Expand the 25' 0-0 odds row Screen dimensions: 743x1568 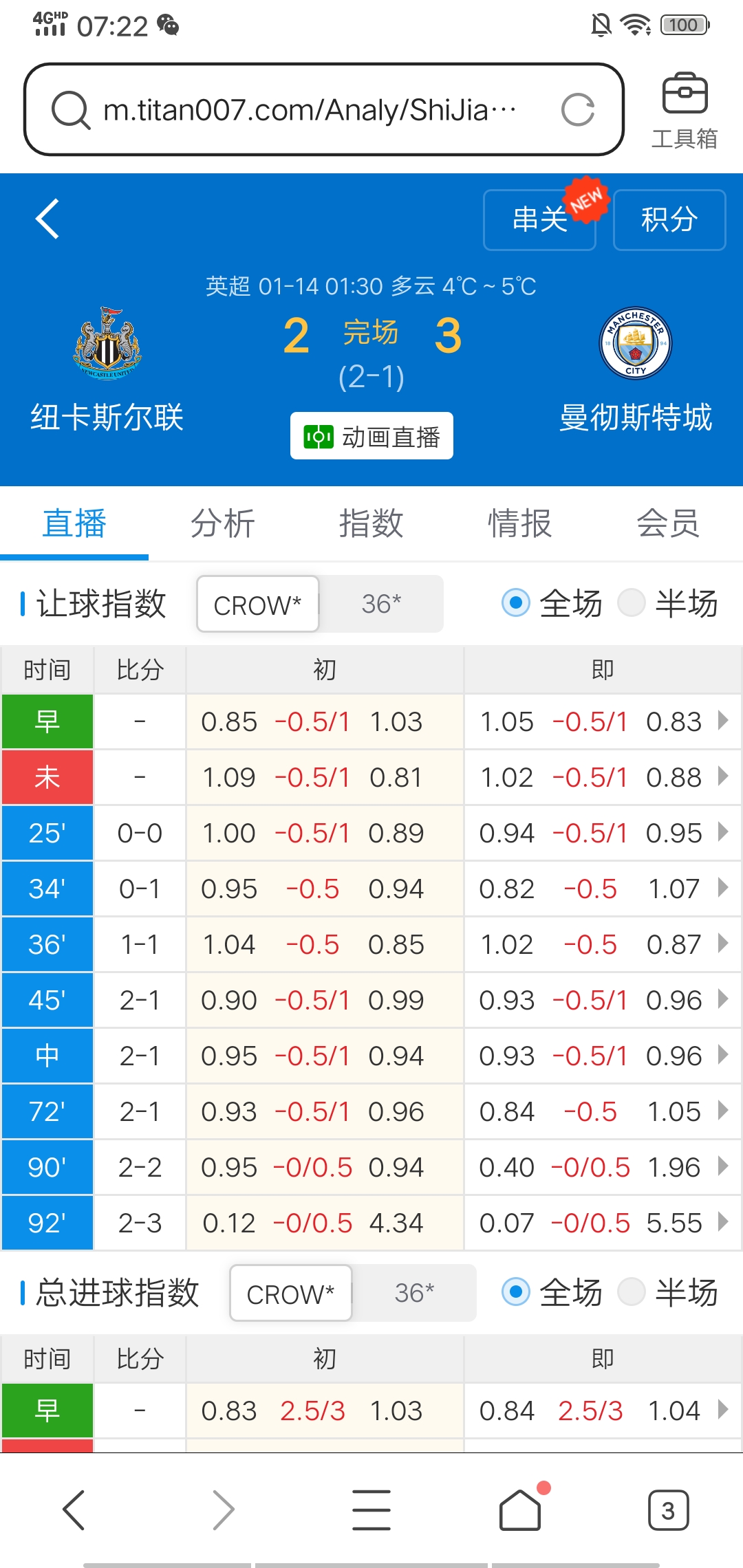click(722, 832)
